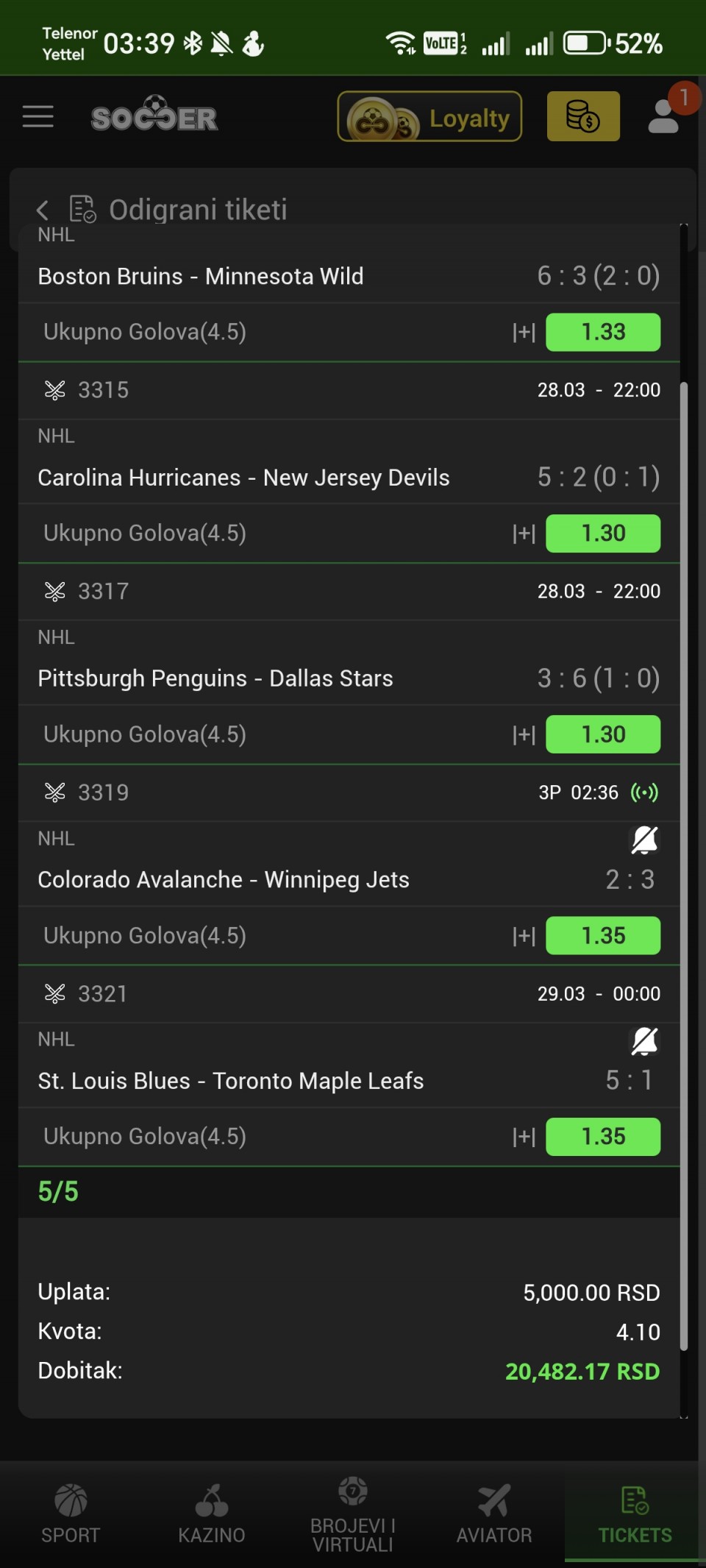Open the St. Louis Blues - Toronto Maple Leafs match
Image resolution: width=706 pixels, height=1568 pixels.
(231, 1081)
